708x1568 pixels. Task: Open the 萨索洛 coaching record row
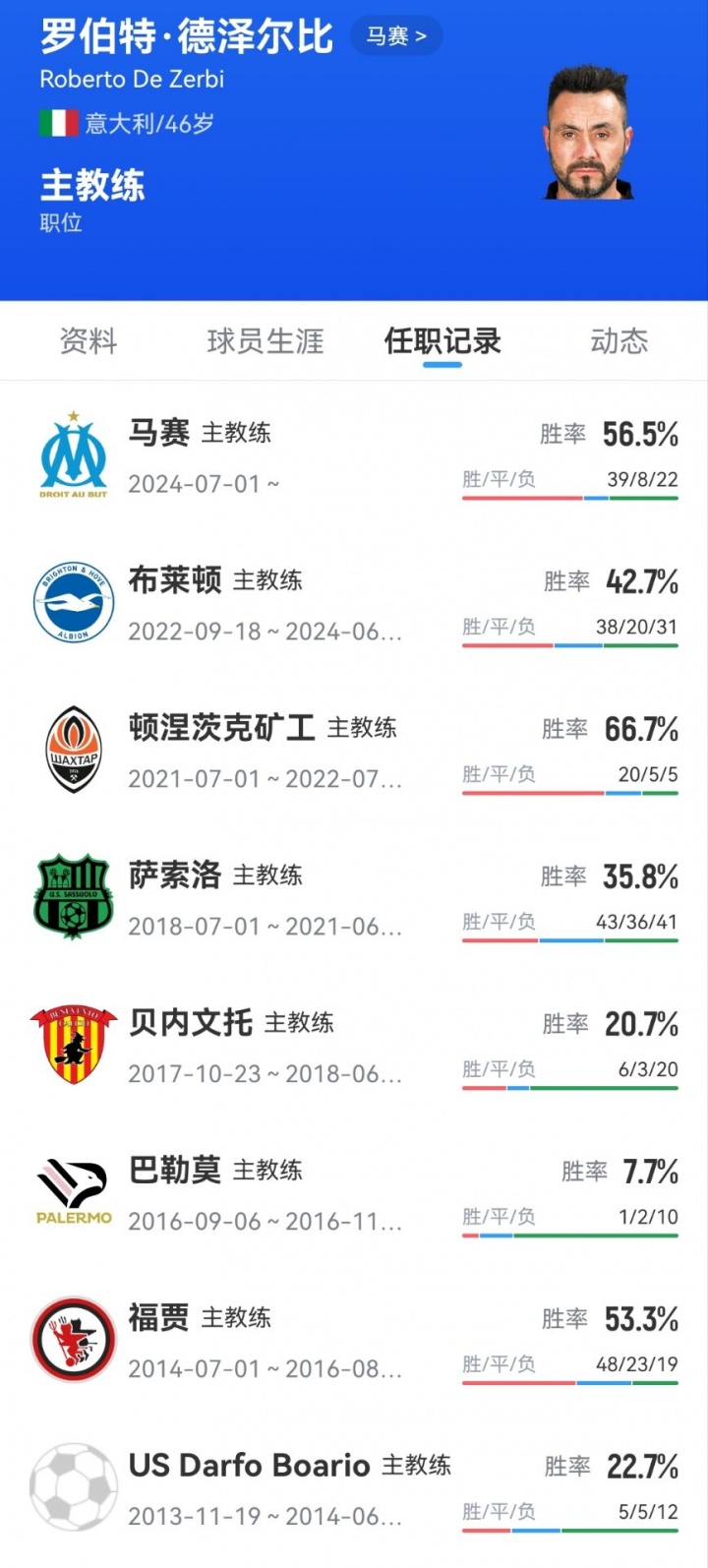(x=354, y=899)
